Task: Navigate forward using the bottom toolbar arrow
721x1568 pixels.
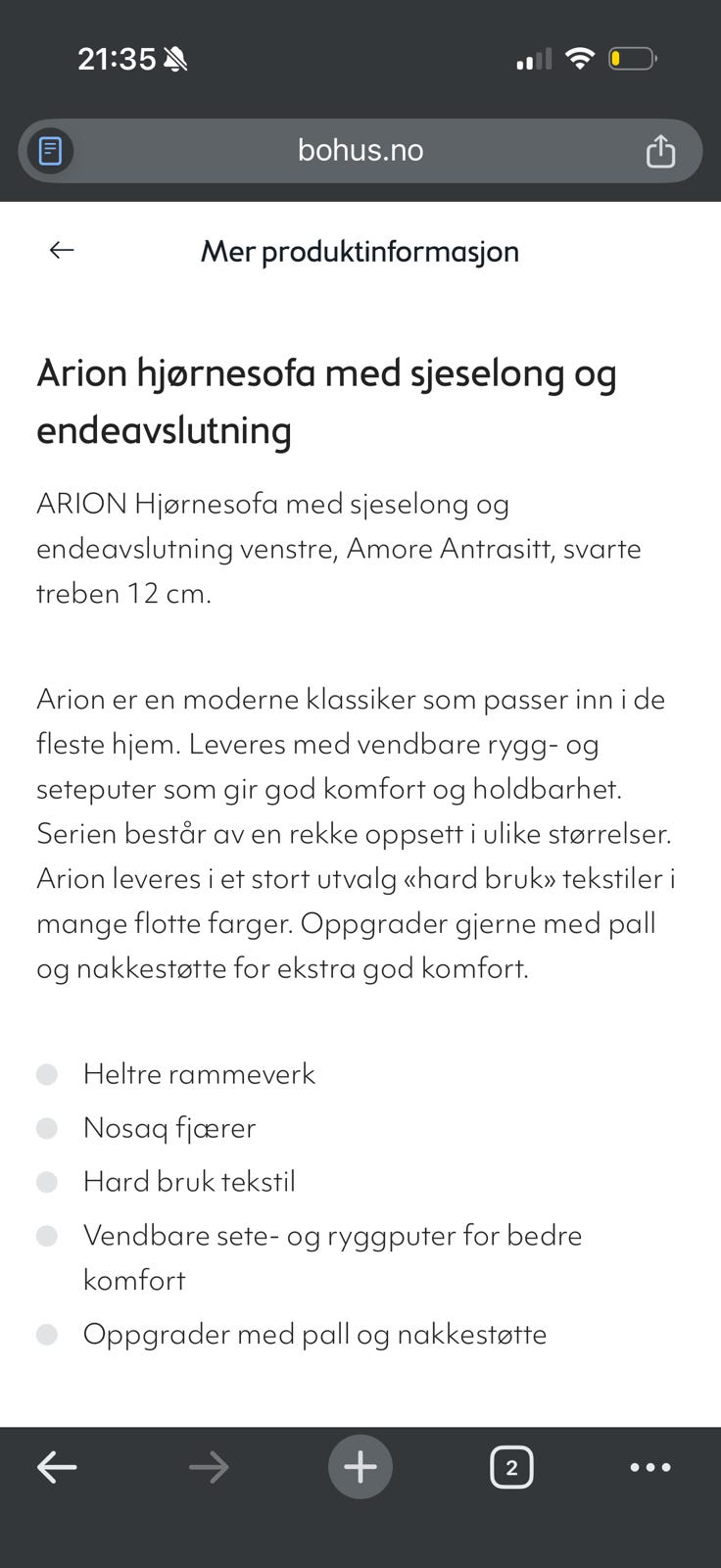Action: coord(209,1466)
